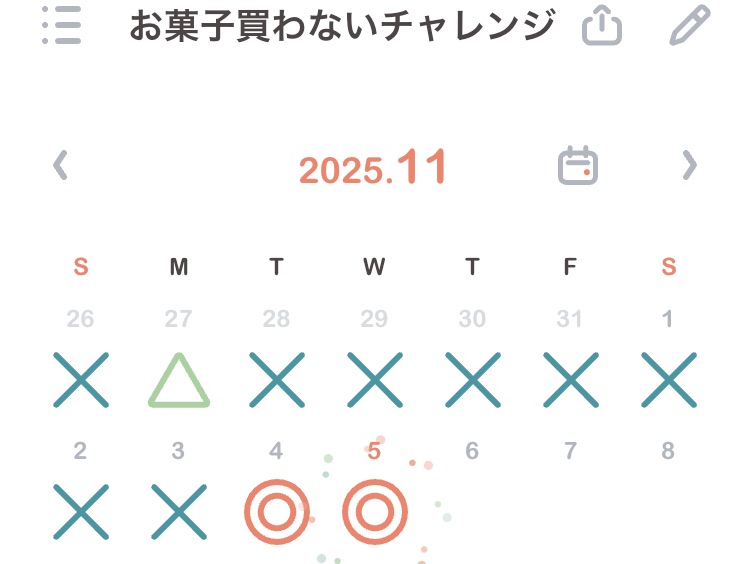750x564 pixels.
Task: Open the calendar date picker icon
Action: click(x=577, y=165)
